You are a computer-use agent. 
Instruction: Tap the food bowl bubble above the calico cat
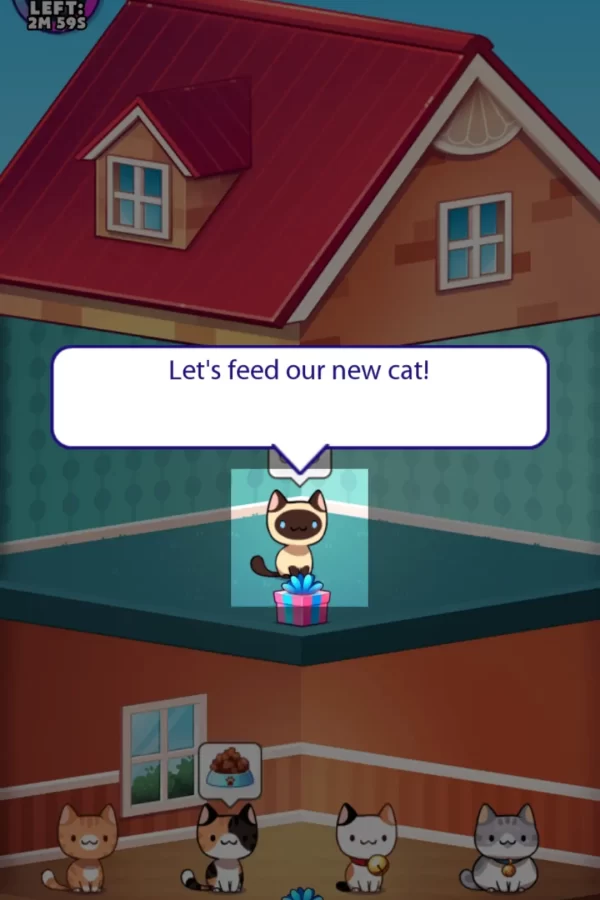click(x=229, y=769)
